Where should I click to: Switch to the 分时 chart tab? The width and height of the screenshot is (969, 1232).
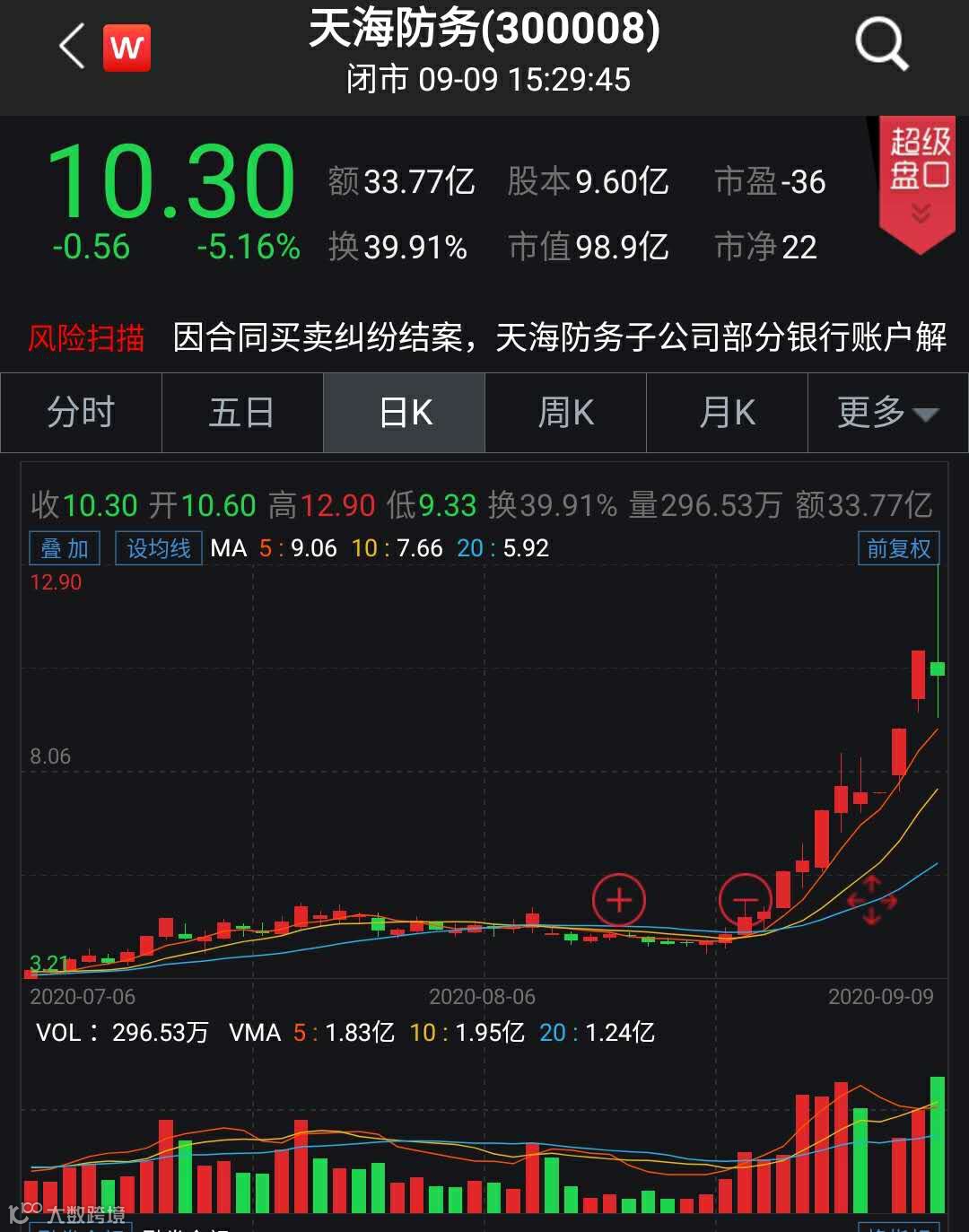click(x=81, y=413)
